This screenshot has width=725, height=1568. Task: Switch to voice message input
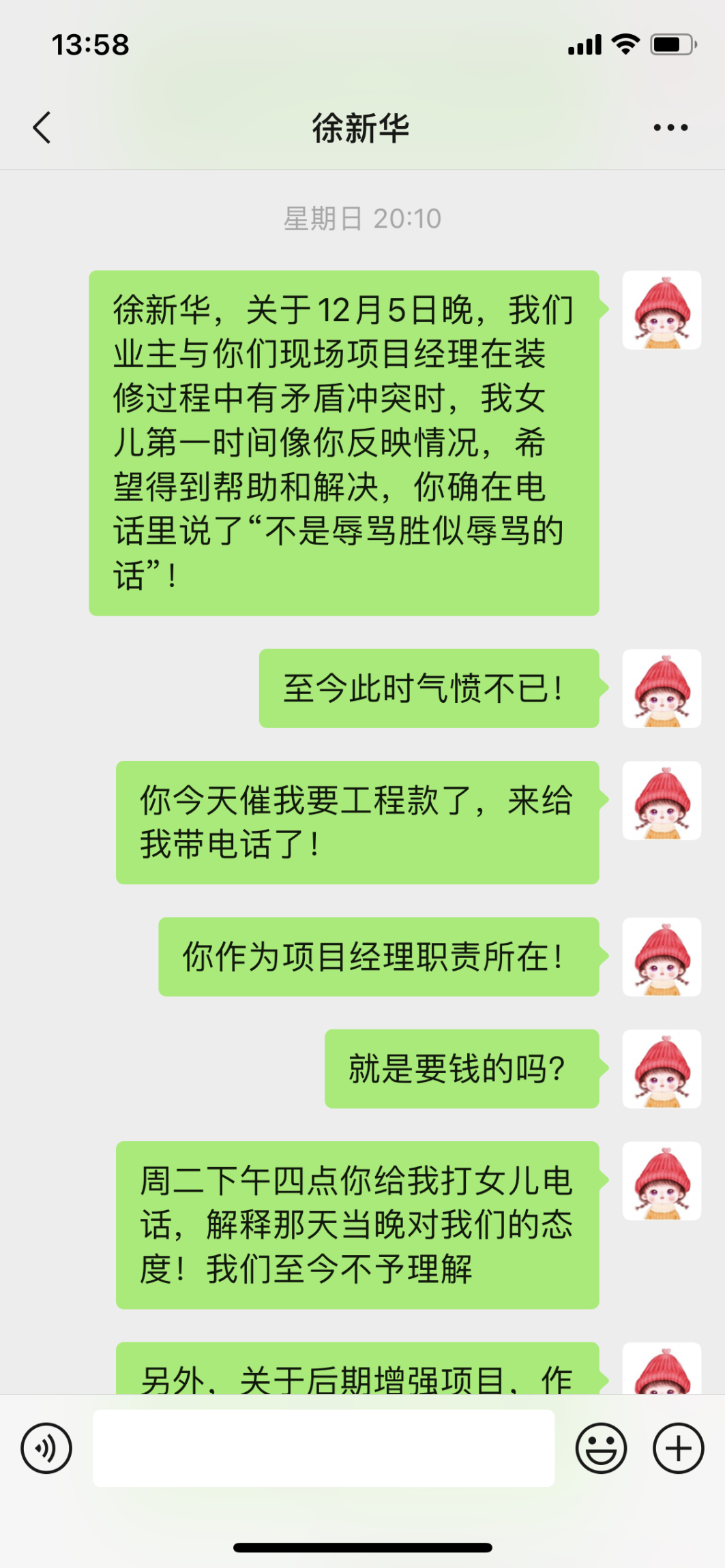pos(46,1448)
